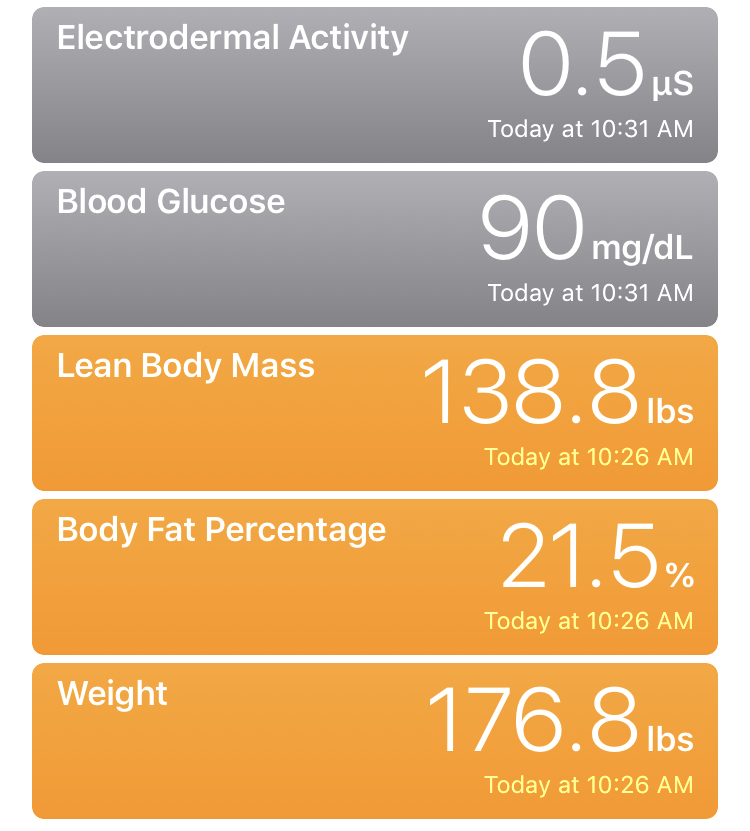The width and height of the screenshot is (750, 831).
Task: Open the Electrodermal Activity card
Action: tap(374, 85)
